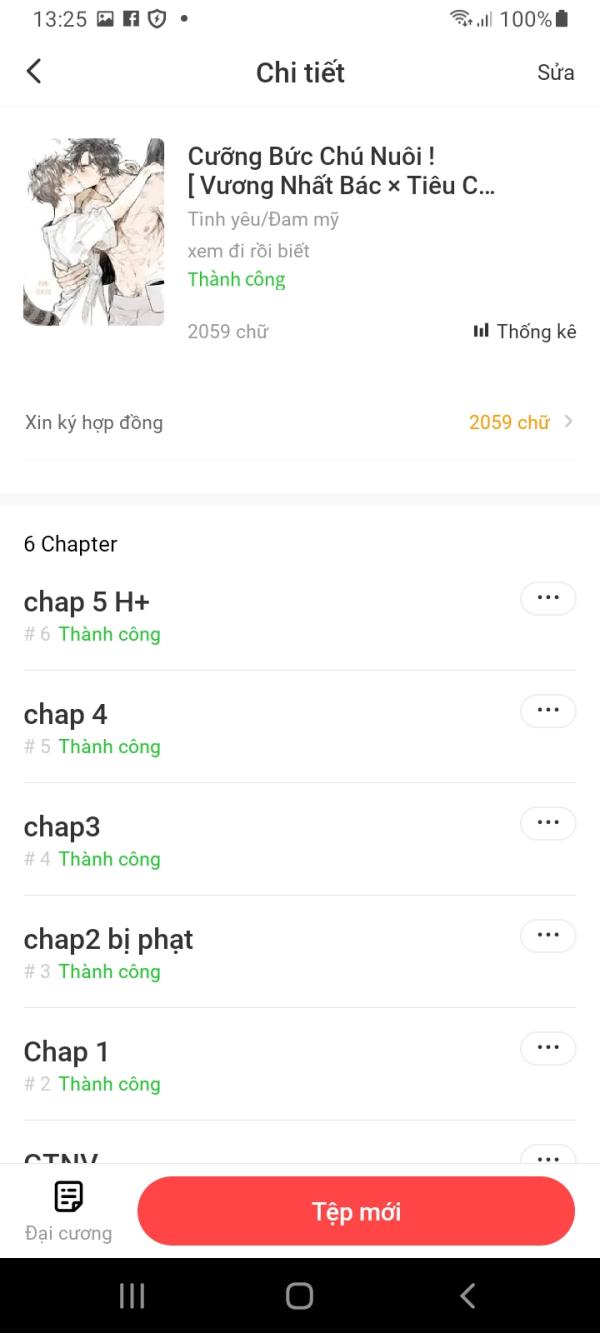Viewport: 600px width, 1333px height.
Task: Open the chapter "chap 5 H+"
Action: pos(87,602)
